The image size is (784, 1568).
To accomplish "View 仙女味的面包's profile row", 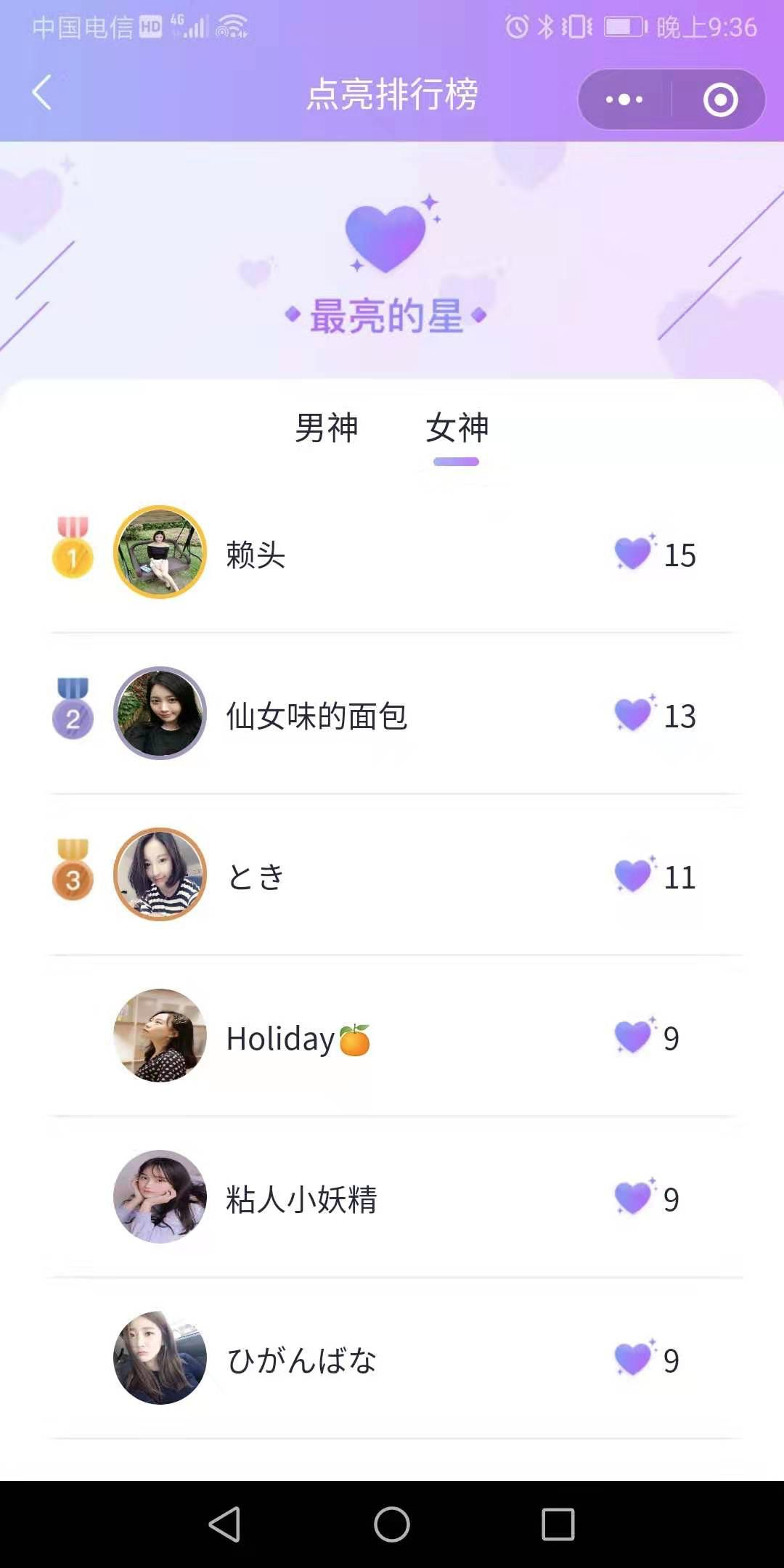I will [392, 715].
